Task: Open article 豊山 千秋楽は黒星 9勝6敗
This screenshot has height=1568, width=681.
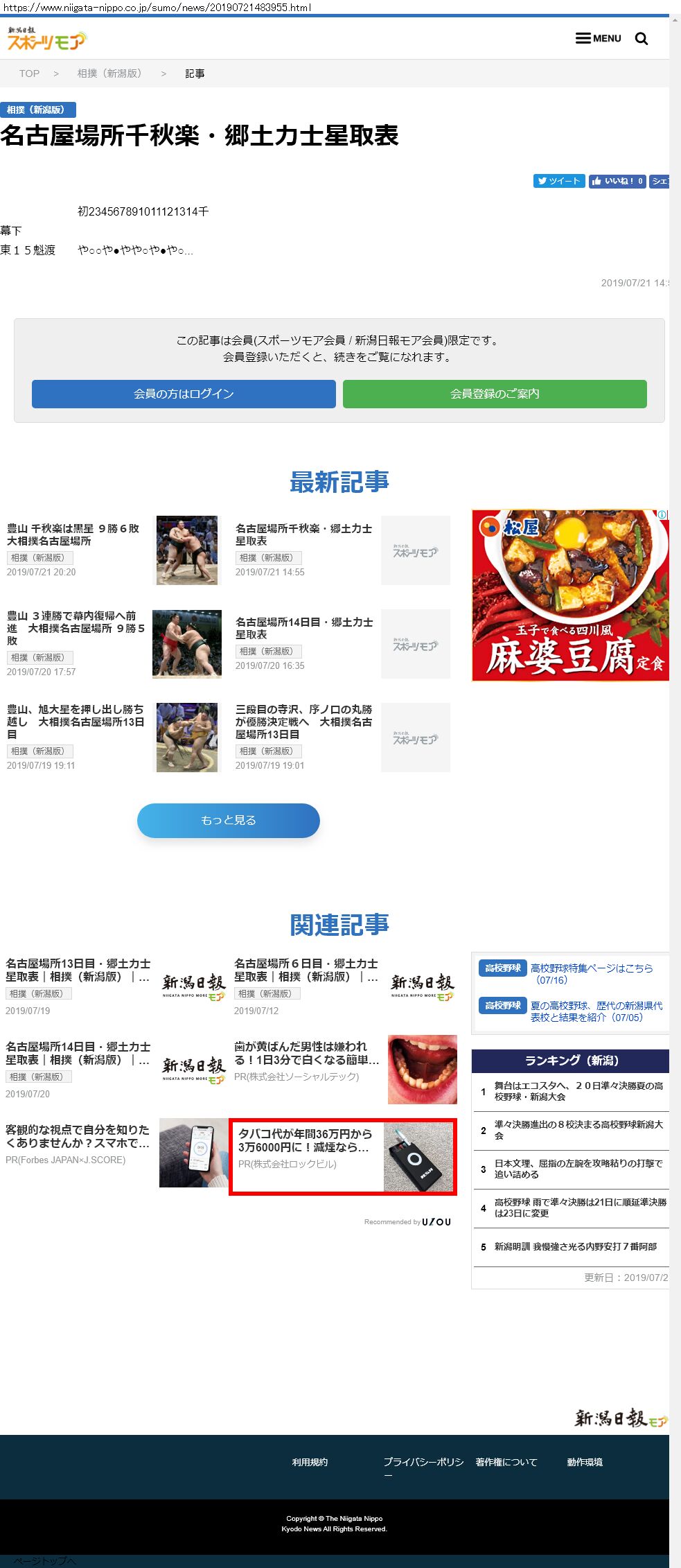Action: (73, 534)
